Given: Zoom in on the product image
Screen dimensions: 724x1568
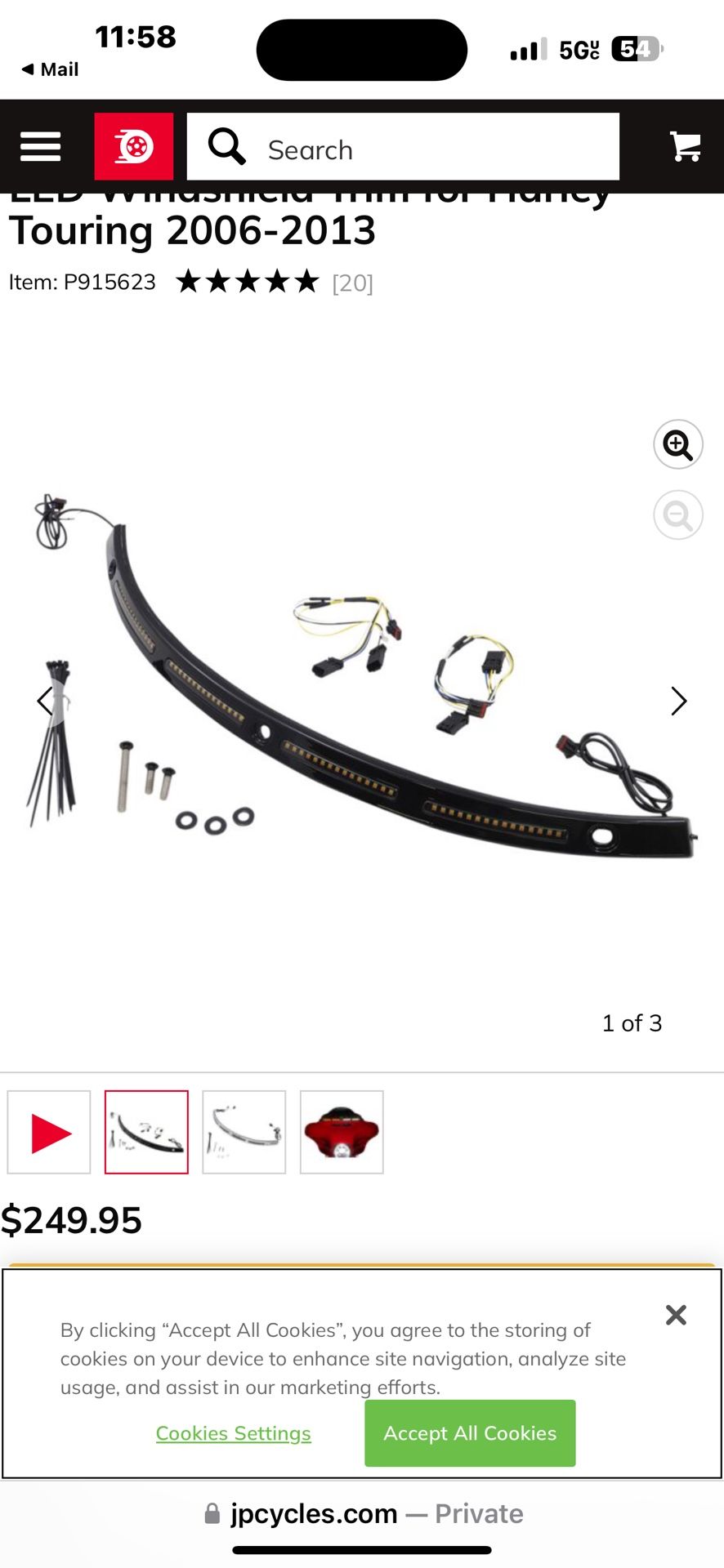Looking at the screenshot, I should 677,445.
